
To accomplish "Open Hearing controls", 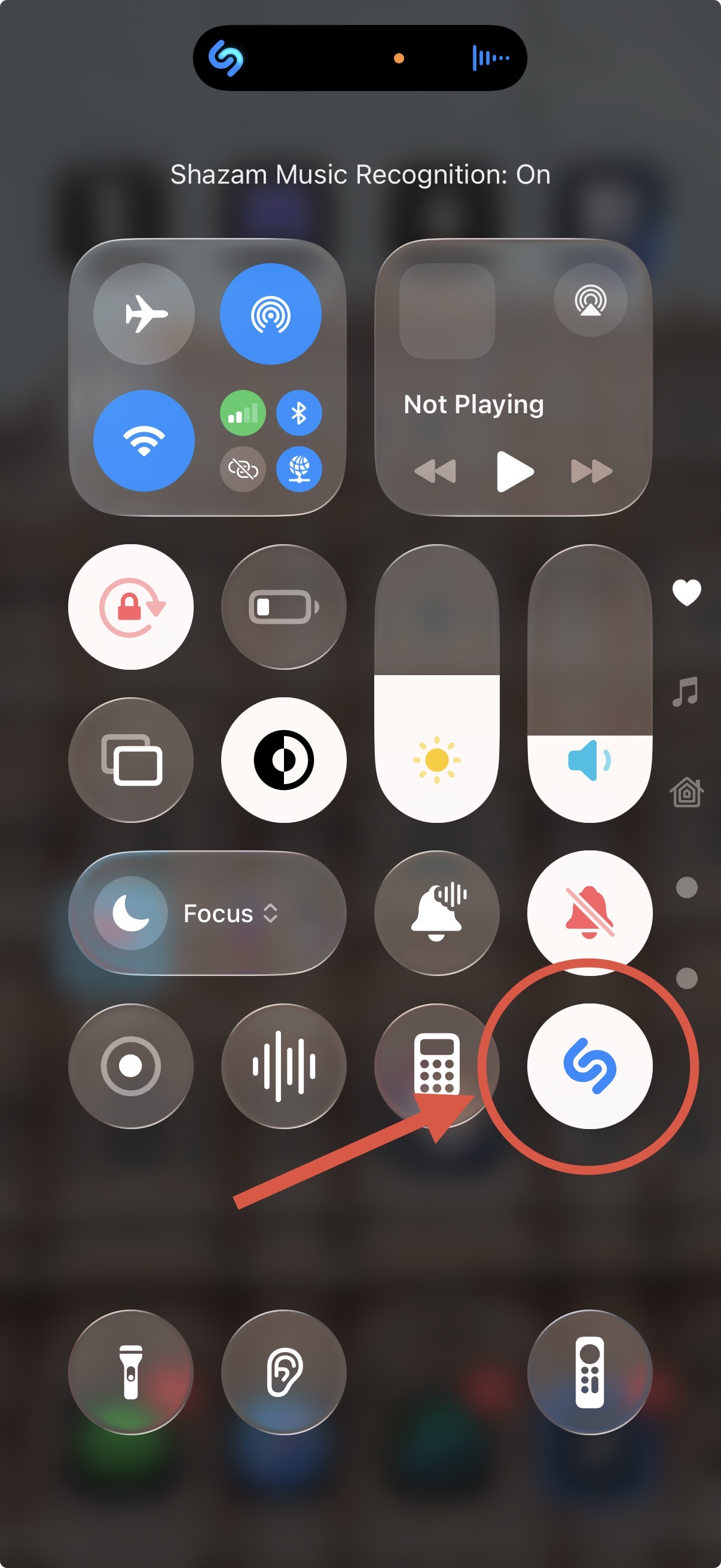I will click(x=284, y=1372).
